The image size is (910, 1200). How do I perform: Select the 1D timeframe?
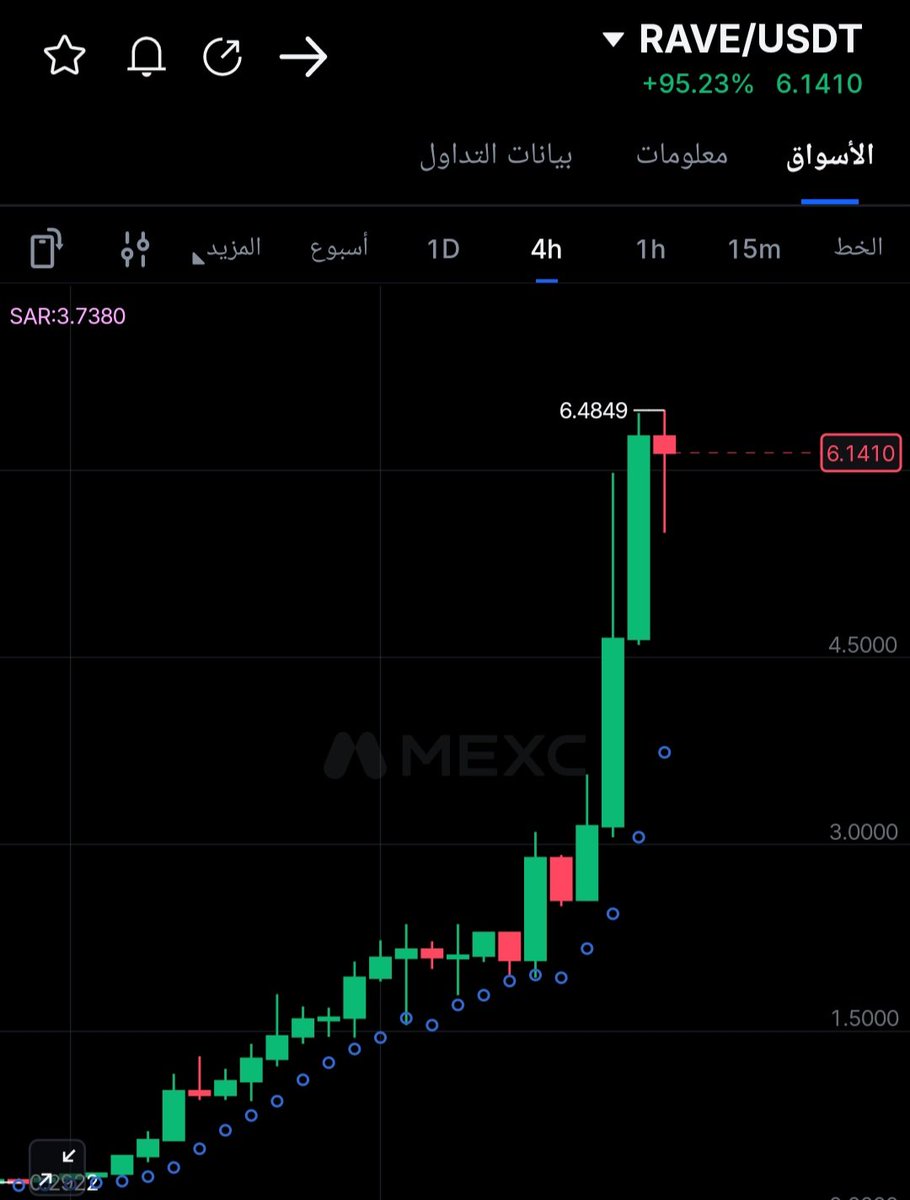(443, 248)
